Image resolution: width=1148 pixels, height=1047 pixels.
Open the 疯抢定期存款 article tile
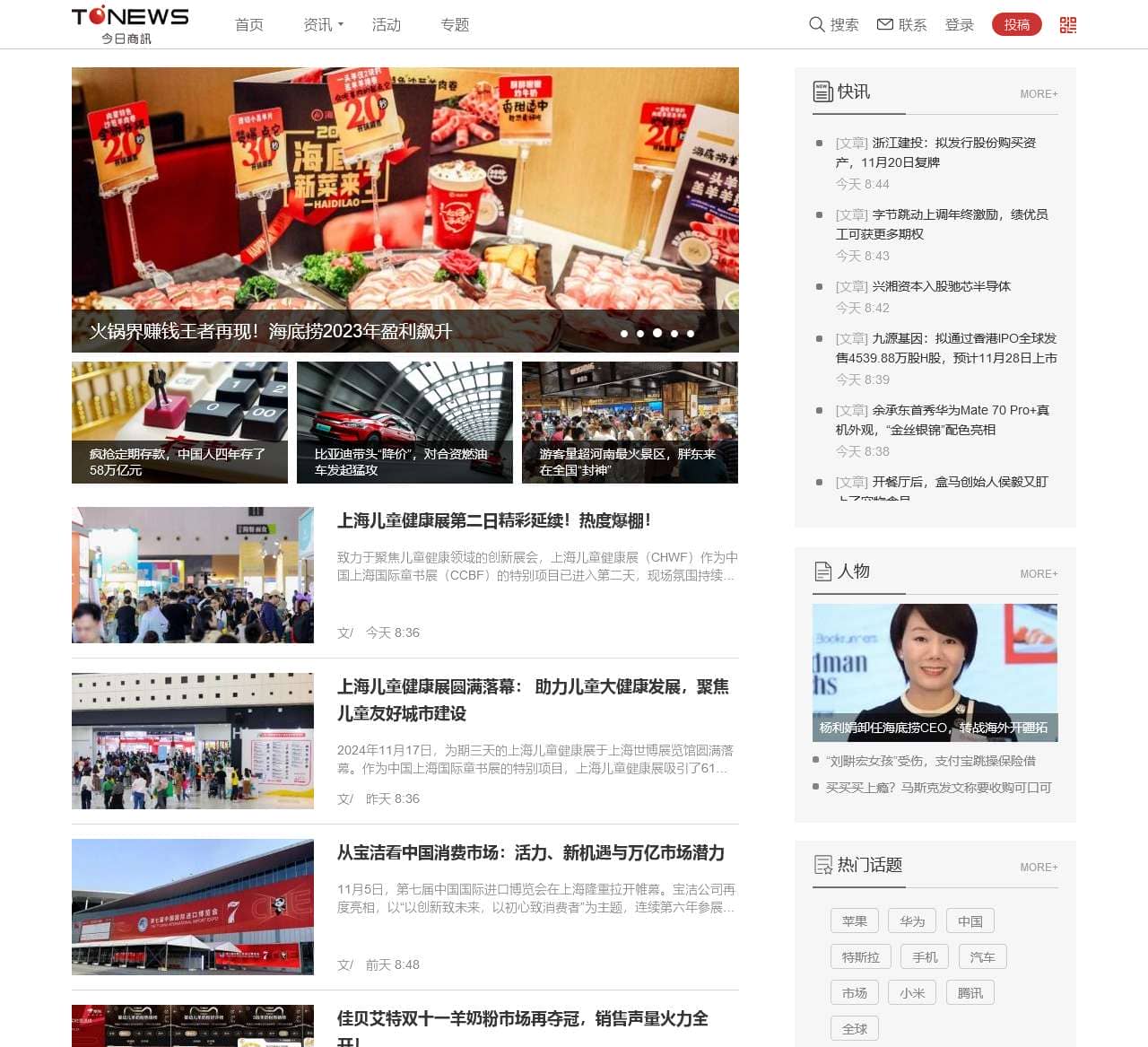click(179, 423)
